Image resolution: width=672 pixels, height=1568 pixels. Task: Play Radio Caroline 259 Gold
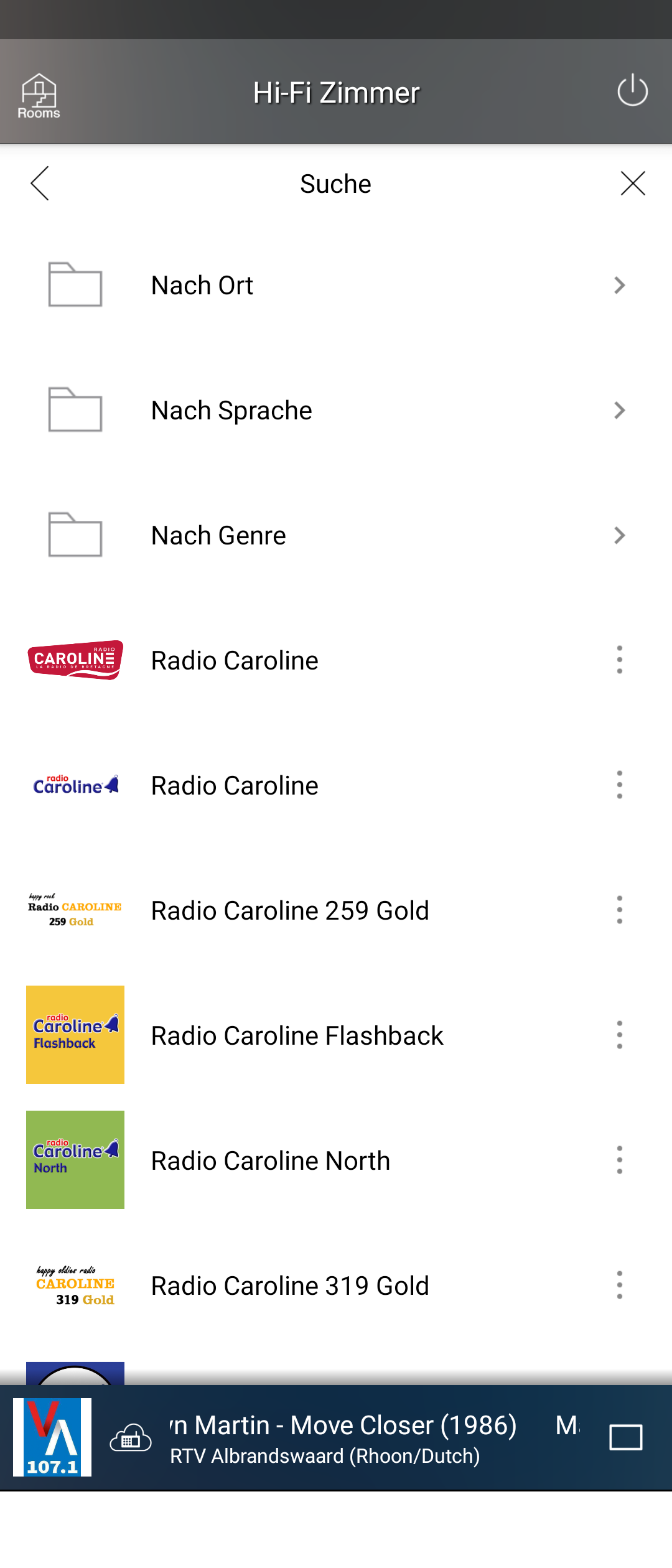(290, 911)
